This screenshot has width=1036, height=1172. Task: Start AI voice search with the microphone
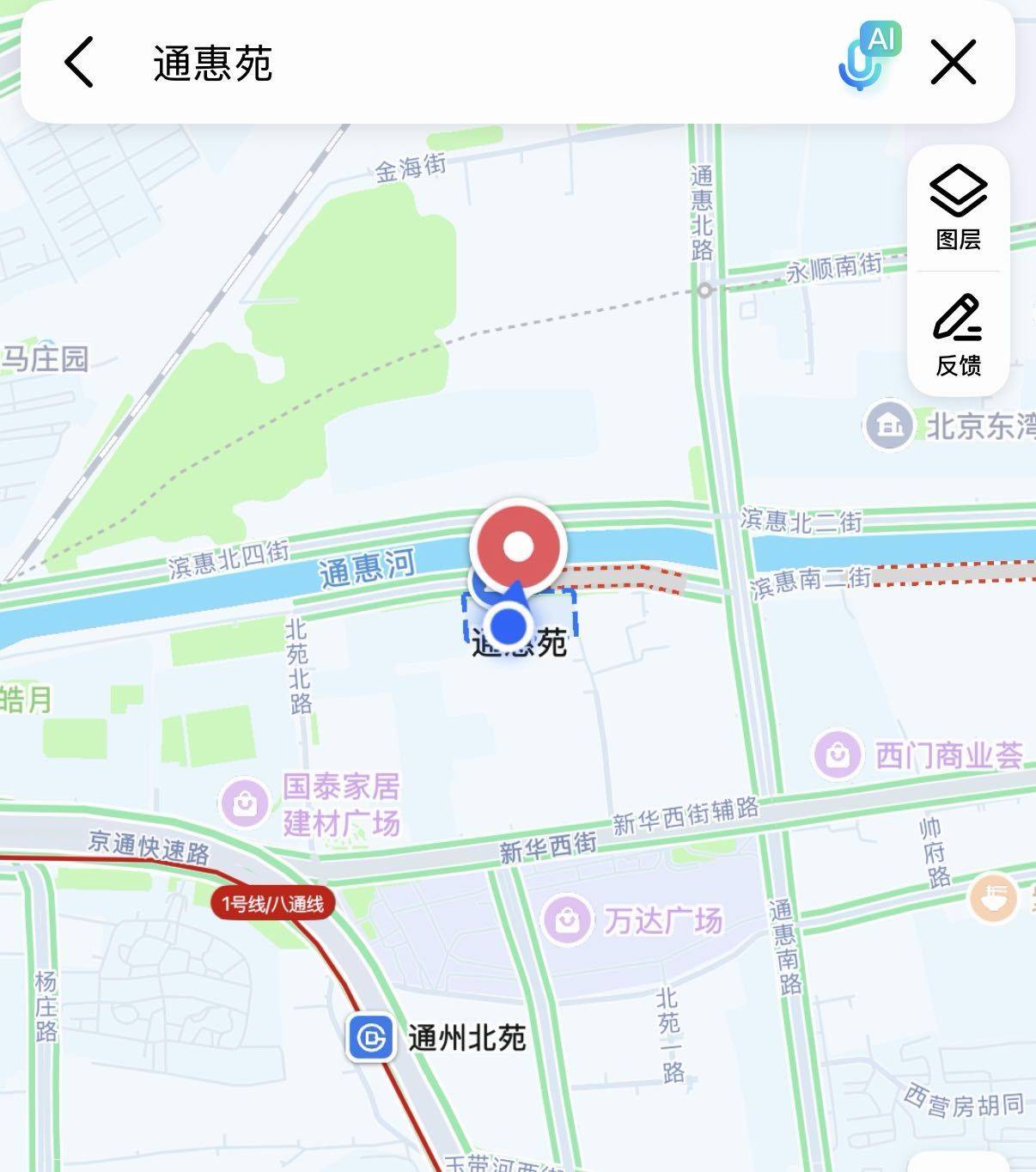click(x=866, y=60)
